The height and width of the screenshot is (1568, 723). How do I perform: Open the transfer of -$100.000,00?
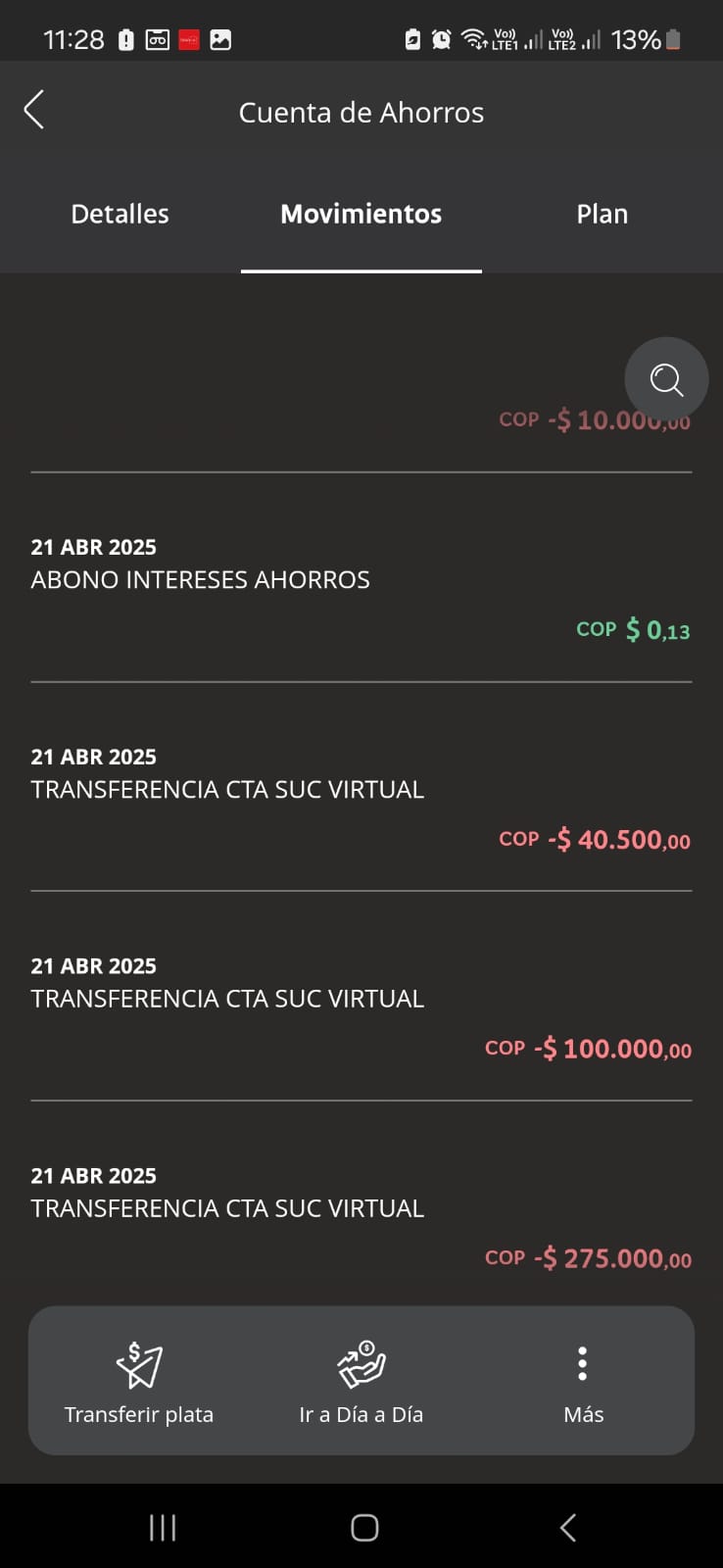coord(361,1007)
